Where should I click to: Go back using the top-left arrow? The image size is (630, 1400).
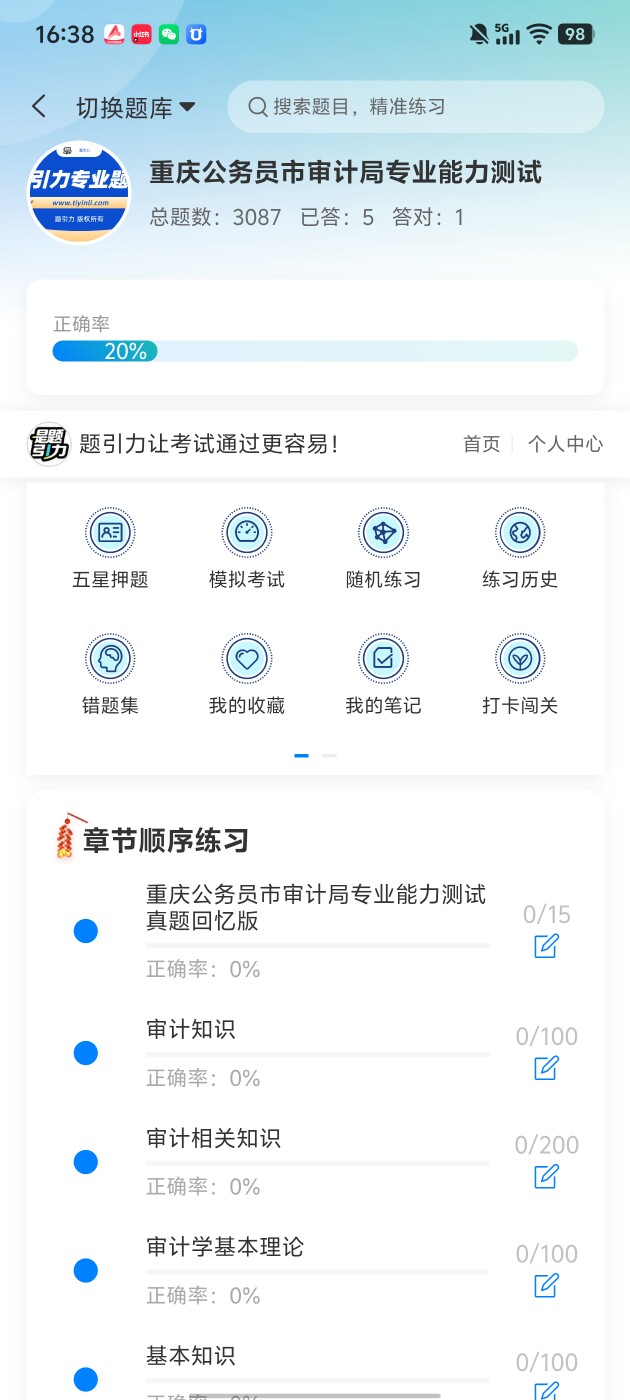[39, 106]
